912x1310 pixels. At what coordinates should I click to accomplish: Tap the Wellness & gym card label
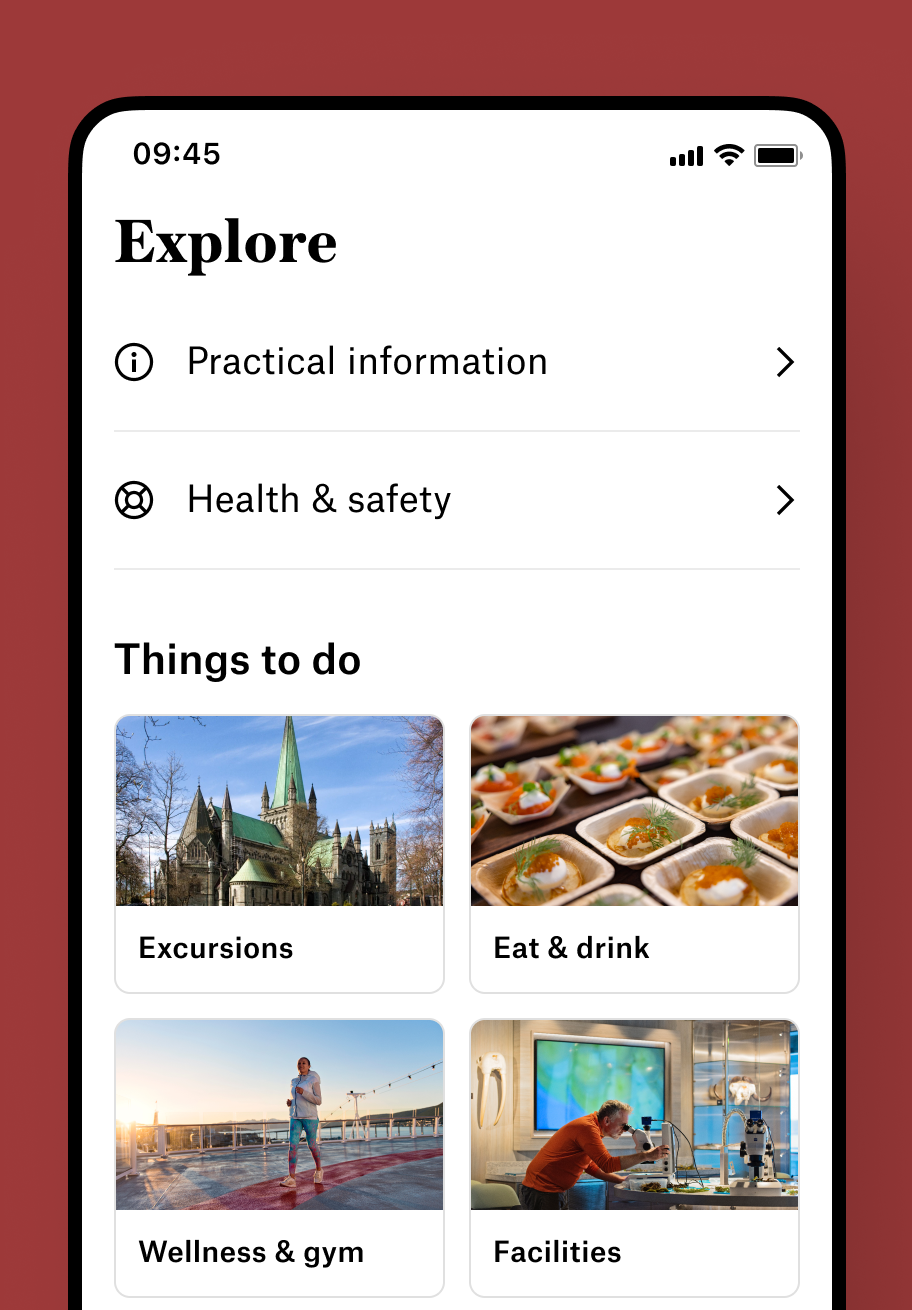(251, 1252)
